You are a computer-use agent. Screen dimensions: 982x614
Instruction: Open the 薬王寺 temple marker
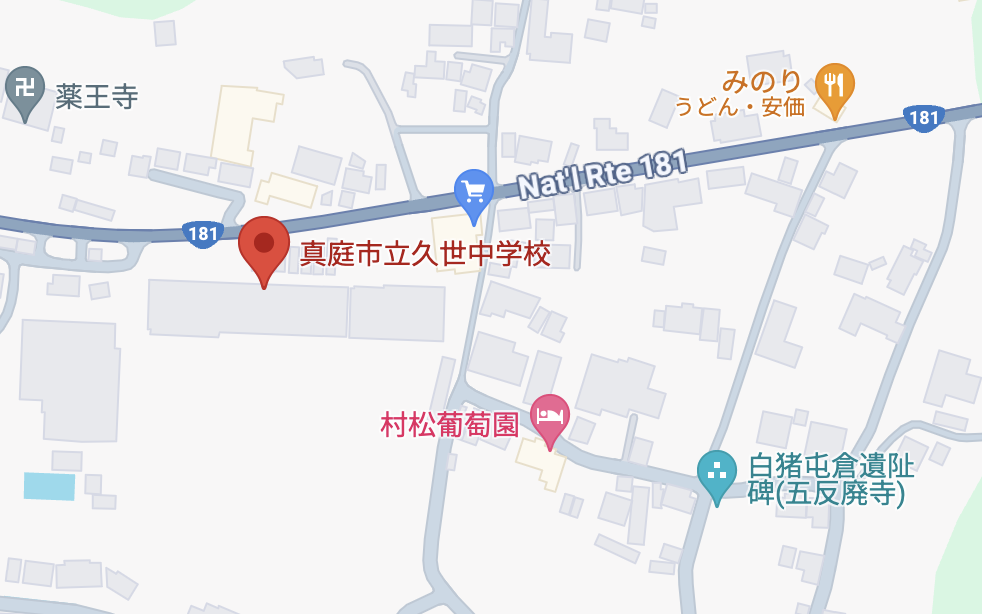pos(24,89)
